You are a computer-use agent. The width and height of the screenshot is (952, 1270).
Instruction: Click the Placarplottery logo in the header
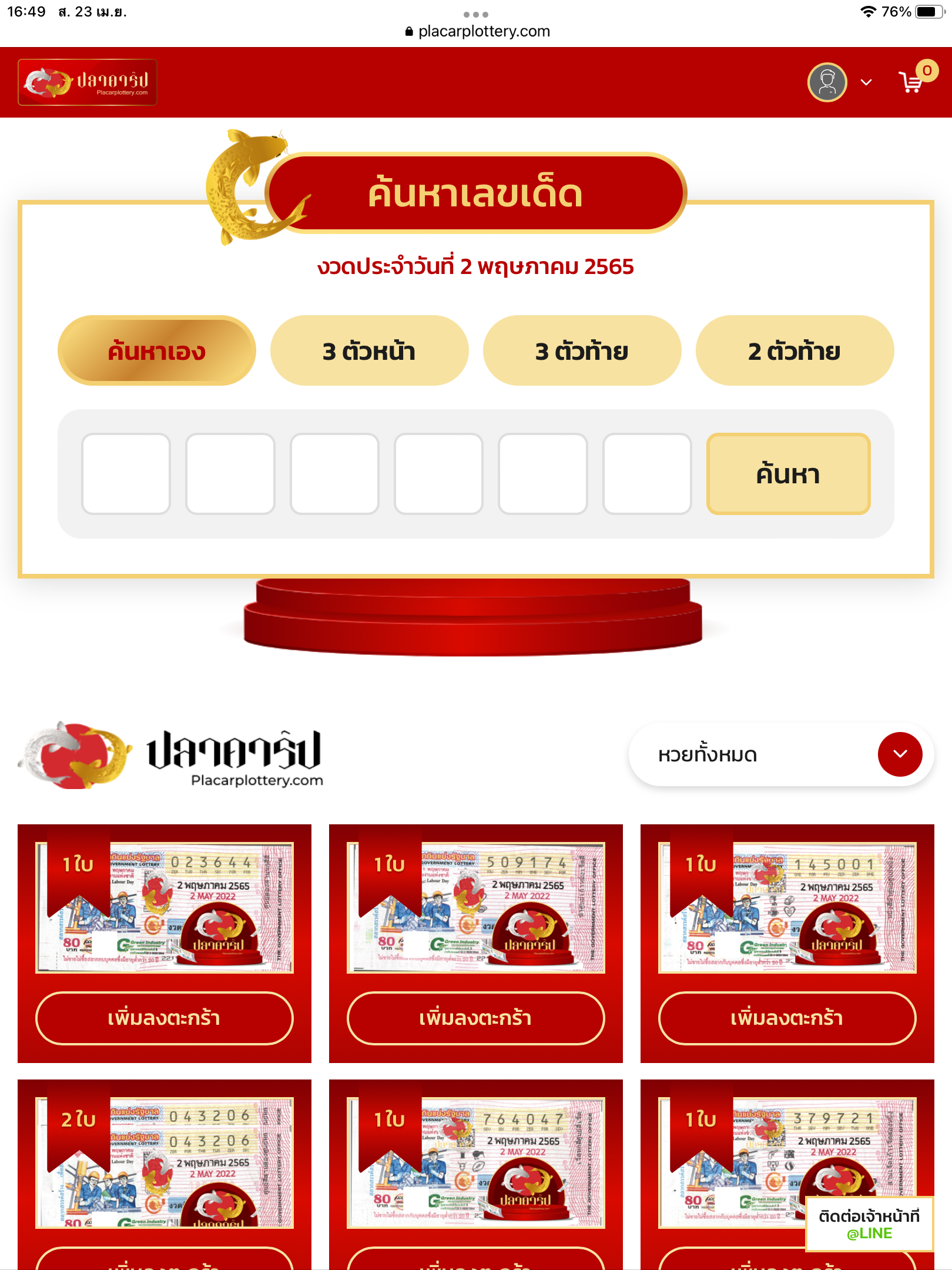tap(88, 82)
